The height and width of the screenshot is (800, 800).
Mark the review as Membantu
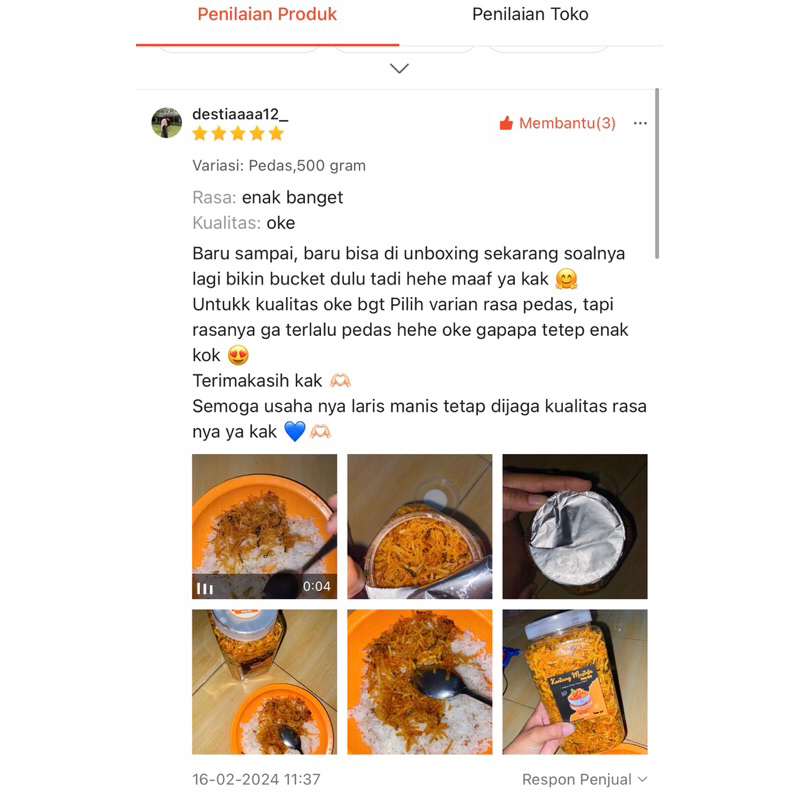(x=557, y=123)
